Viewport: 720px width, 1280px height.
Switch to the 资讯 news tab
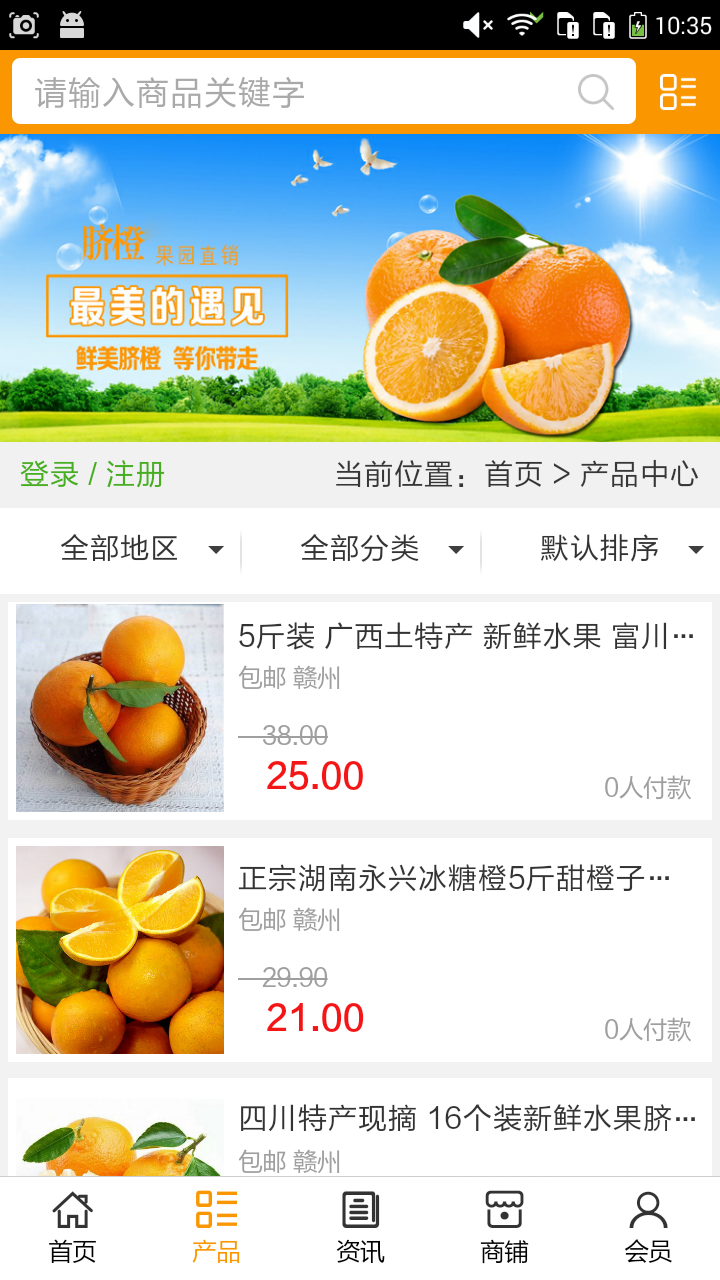360,1226
